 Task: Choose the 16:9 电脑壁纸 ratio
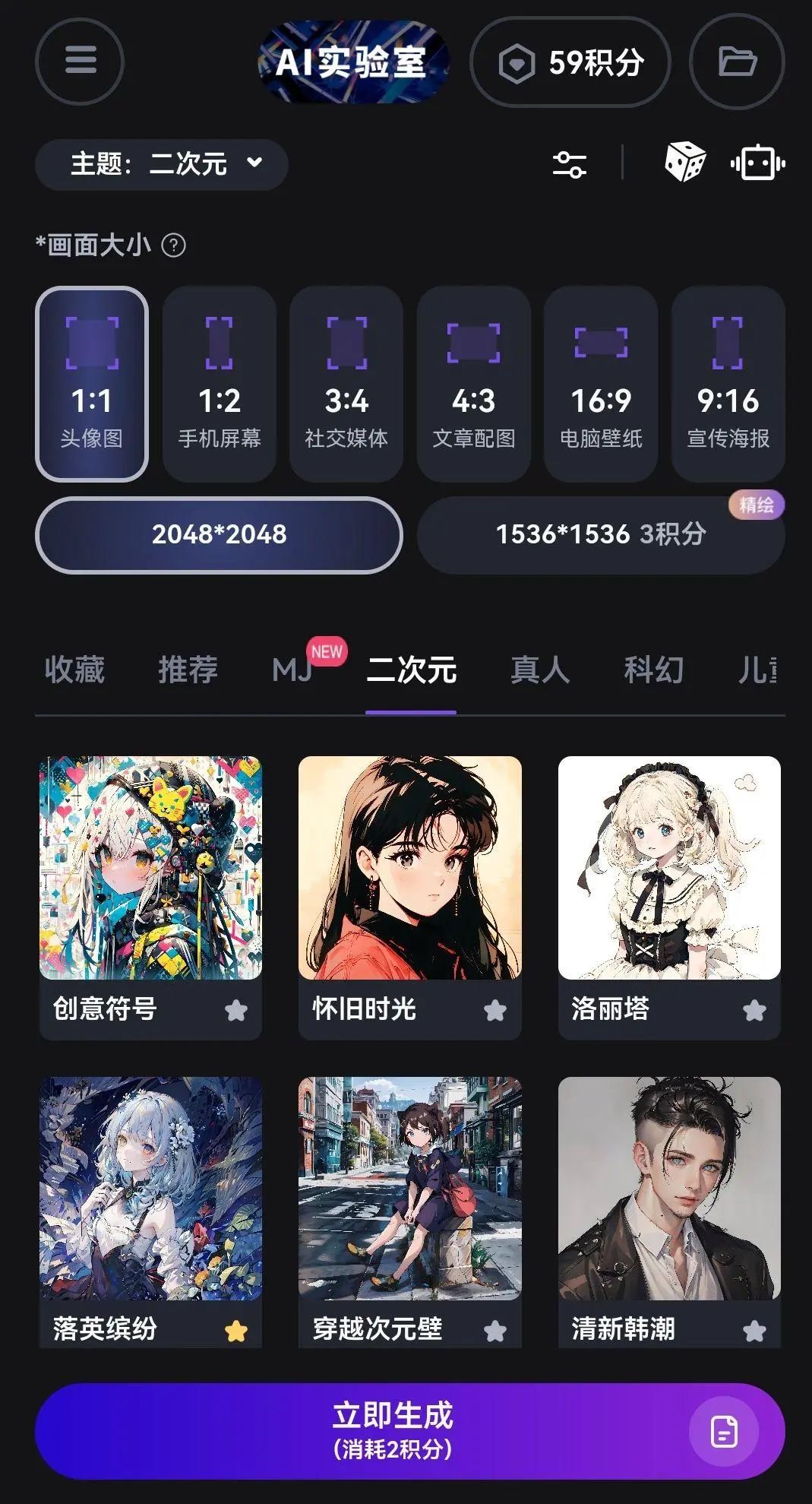(x=601, y=384)
